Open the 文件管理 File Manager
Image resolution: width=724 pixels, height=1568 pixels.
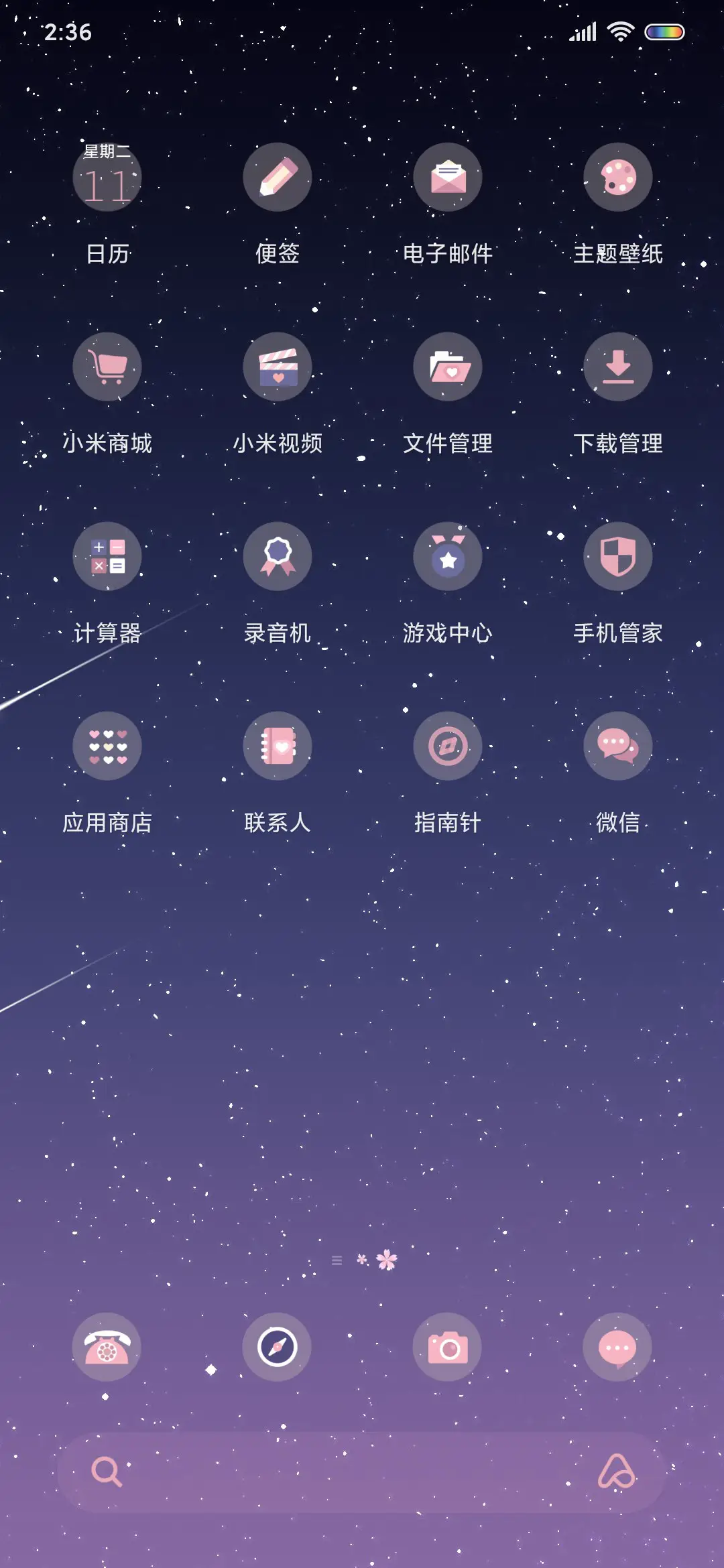click(x=447, y=367)
